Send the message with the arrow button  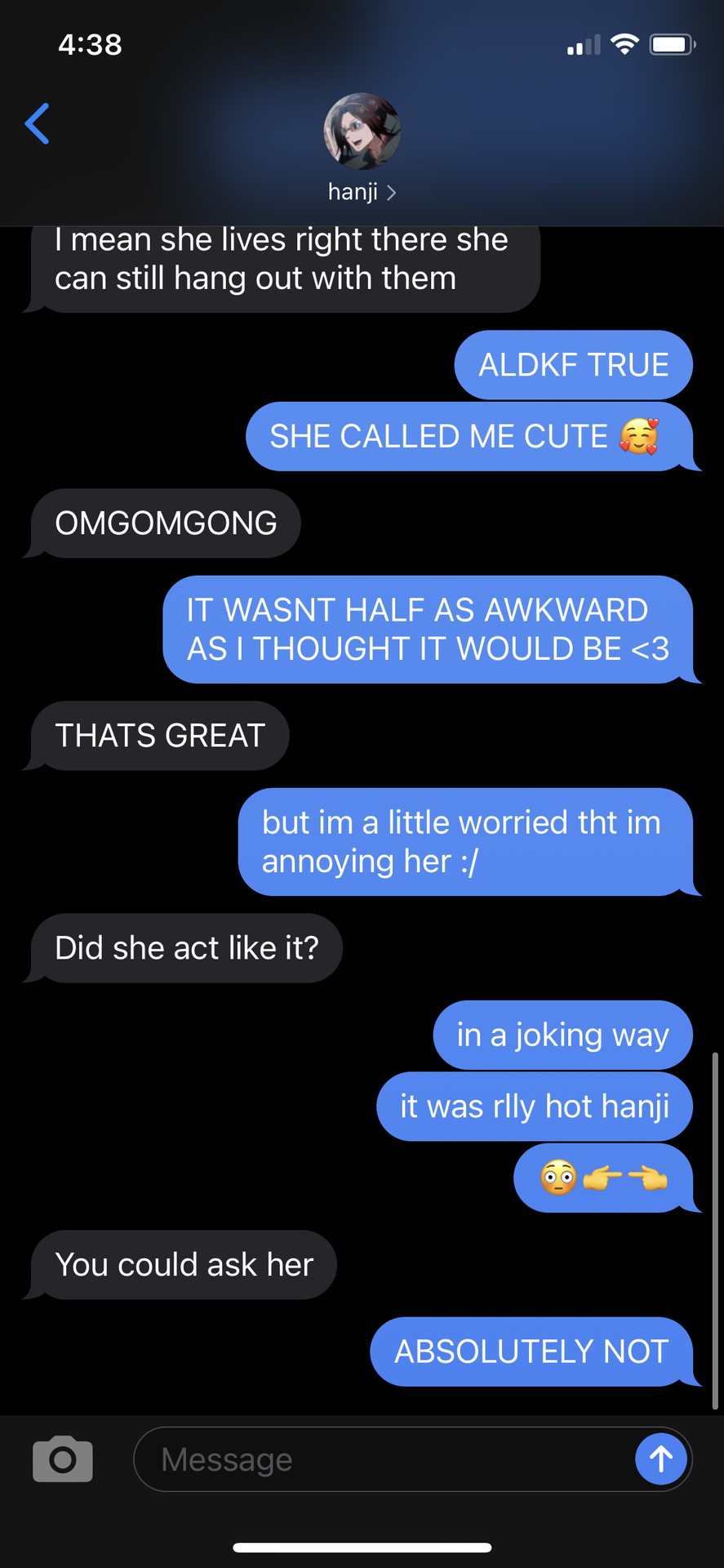coord(661,1459)
